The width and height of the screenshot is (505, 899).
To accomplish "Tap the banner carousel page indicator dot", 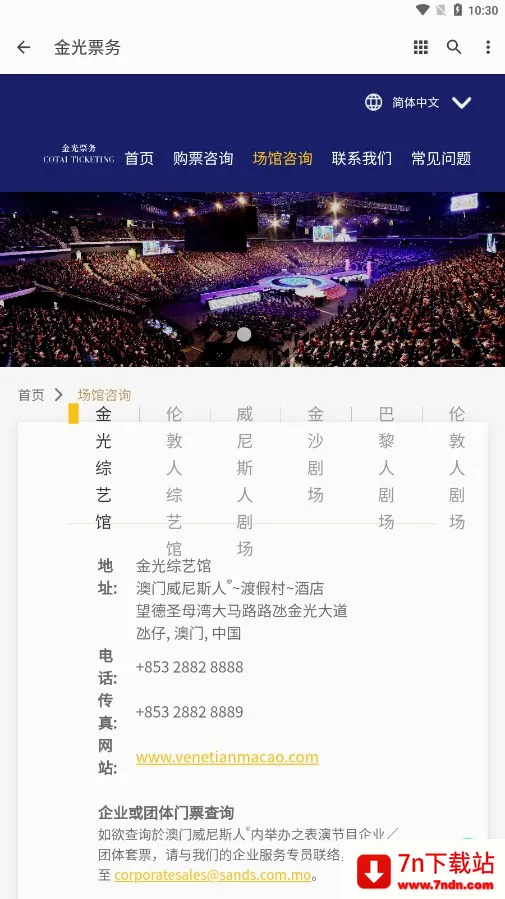I will tap(244, 335).
